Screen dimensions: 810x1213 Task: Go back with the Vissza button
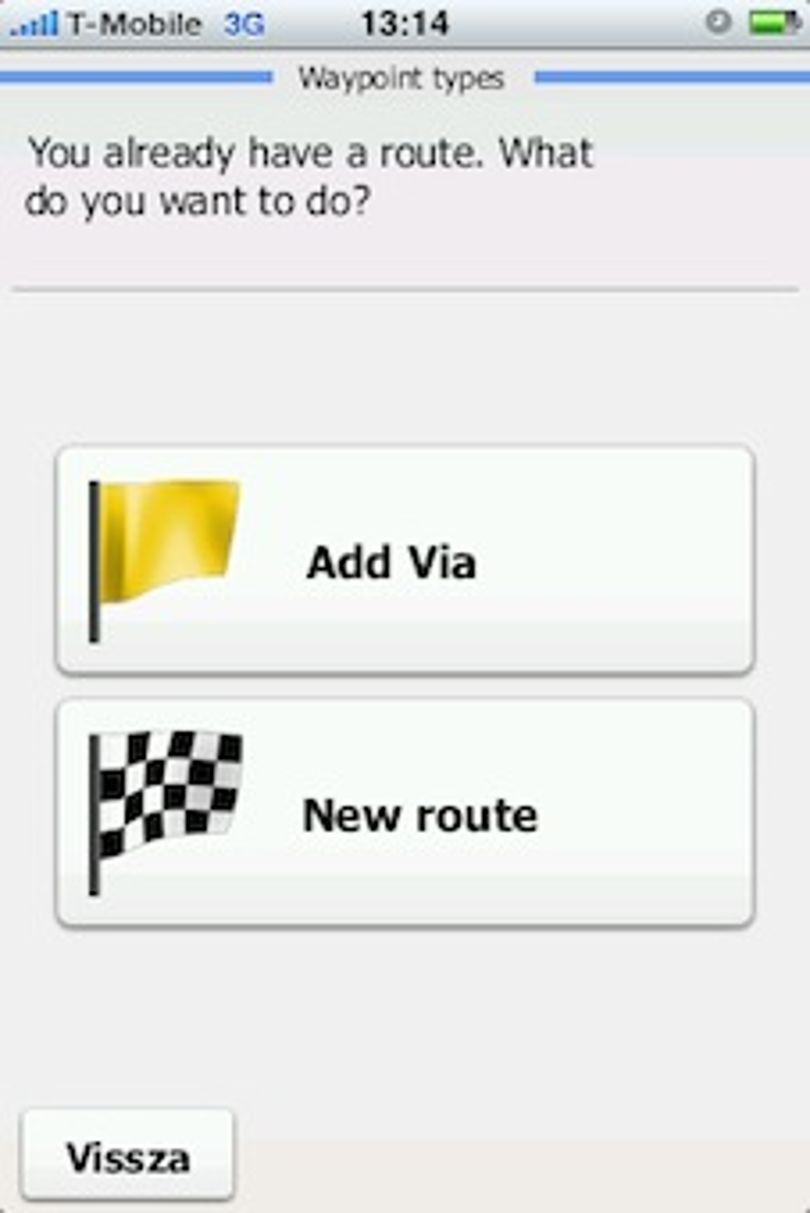pos(128,1156)
